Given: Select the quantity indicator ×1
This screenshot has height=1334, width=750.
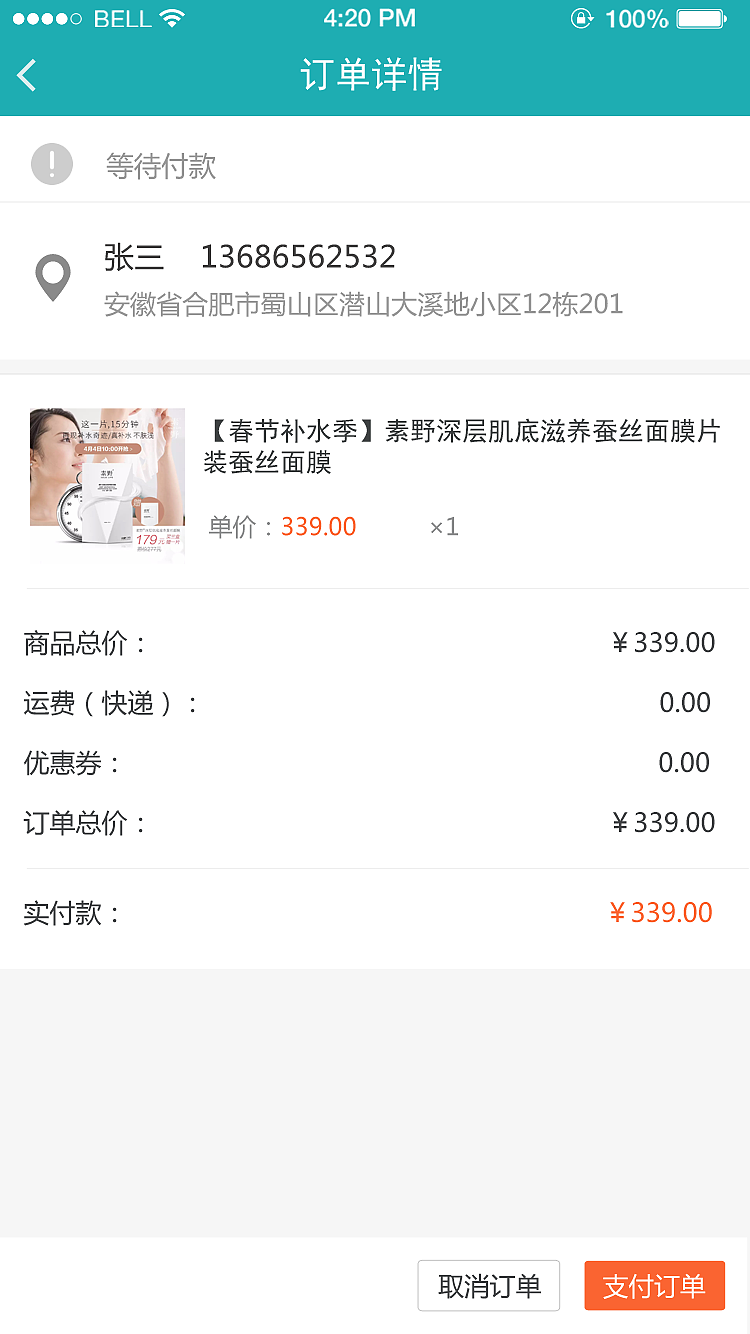Looking at the screenshot, I should coord(443,526).
